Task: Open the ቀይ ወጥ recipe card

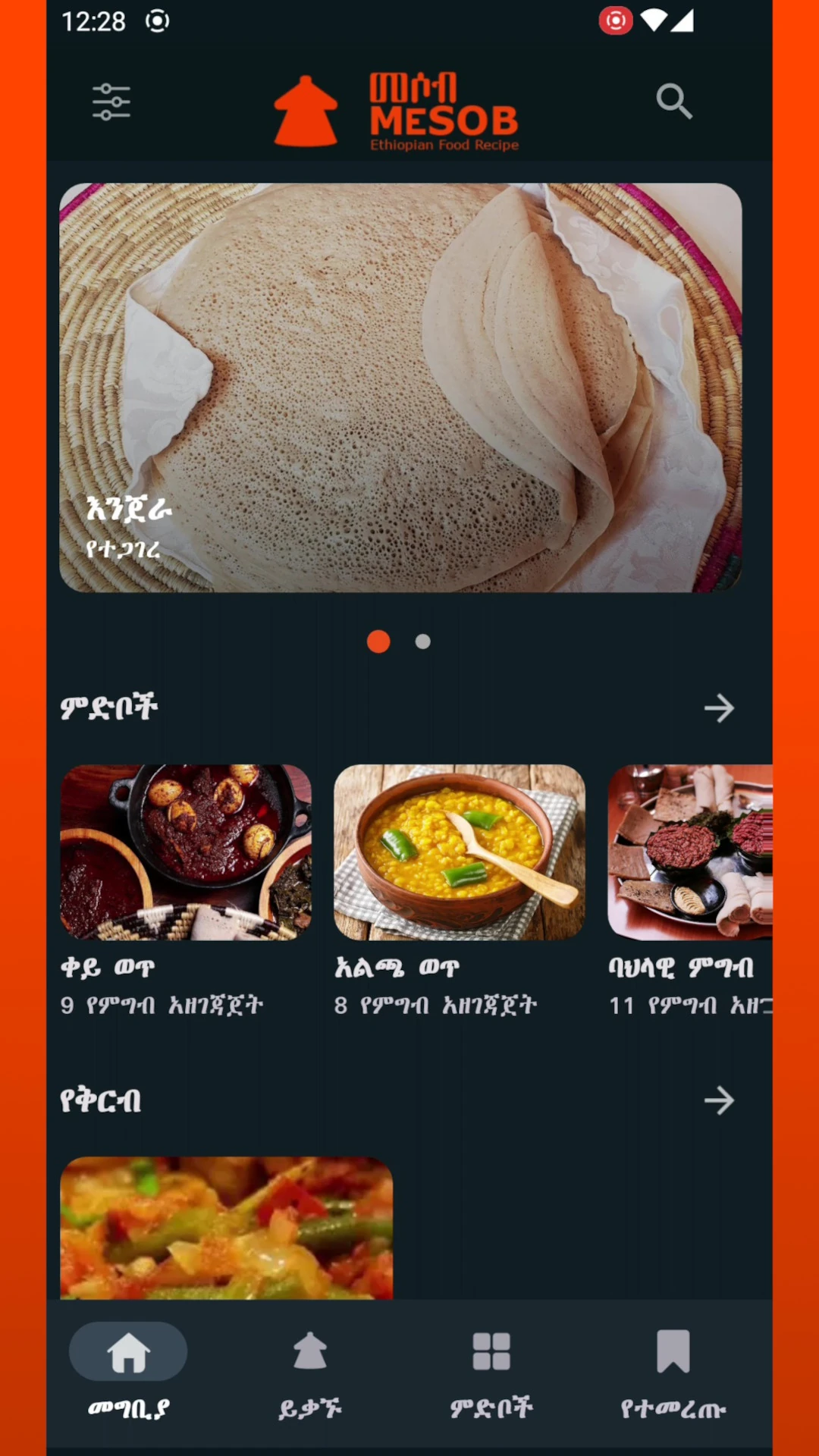Action: coord(187,852)
